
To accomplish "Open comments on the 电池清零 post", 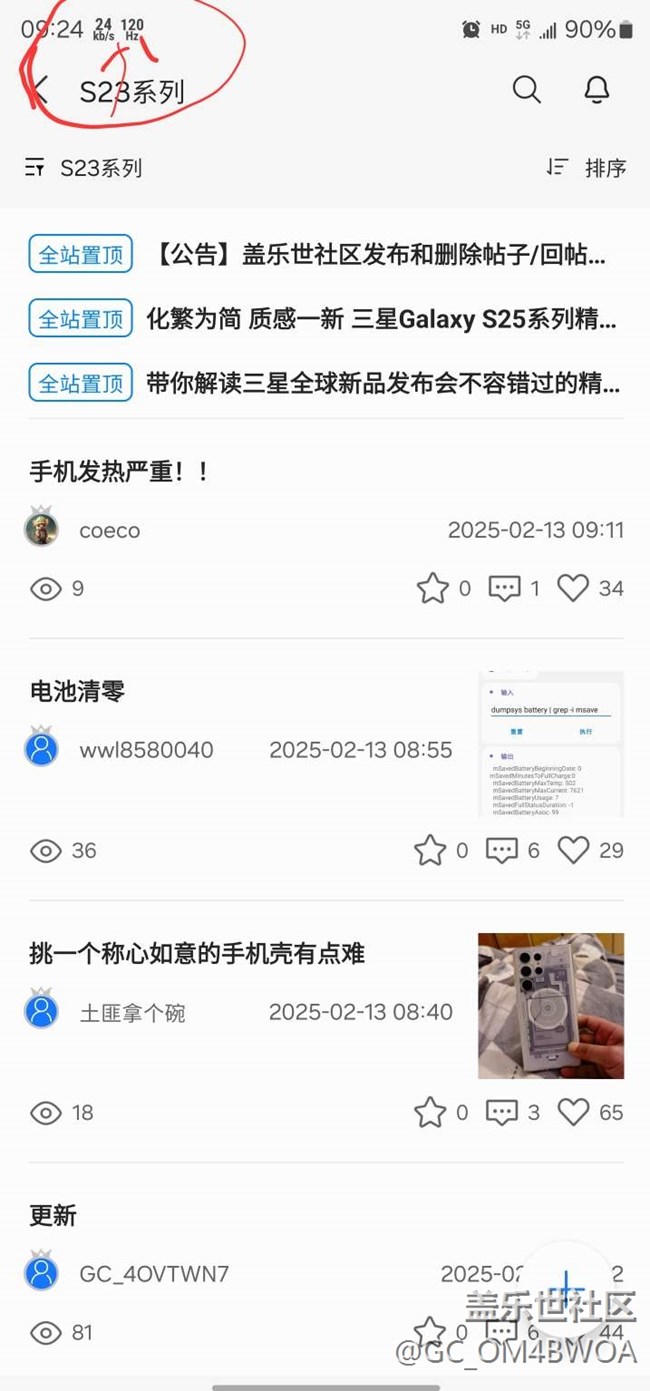I will (502, 850).
